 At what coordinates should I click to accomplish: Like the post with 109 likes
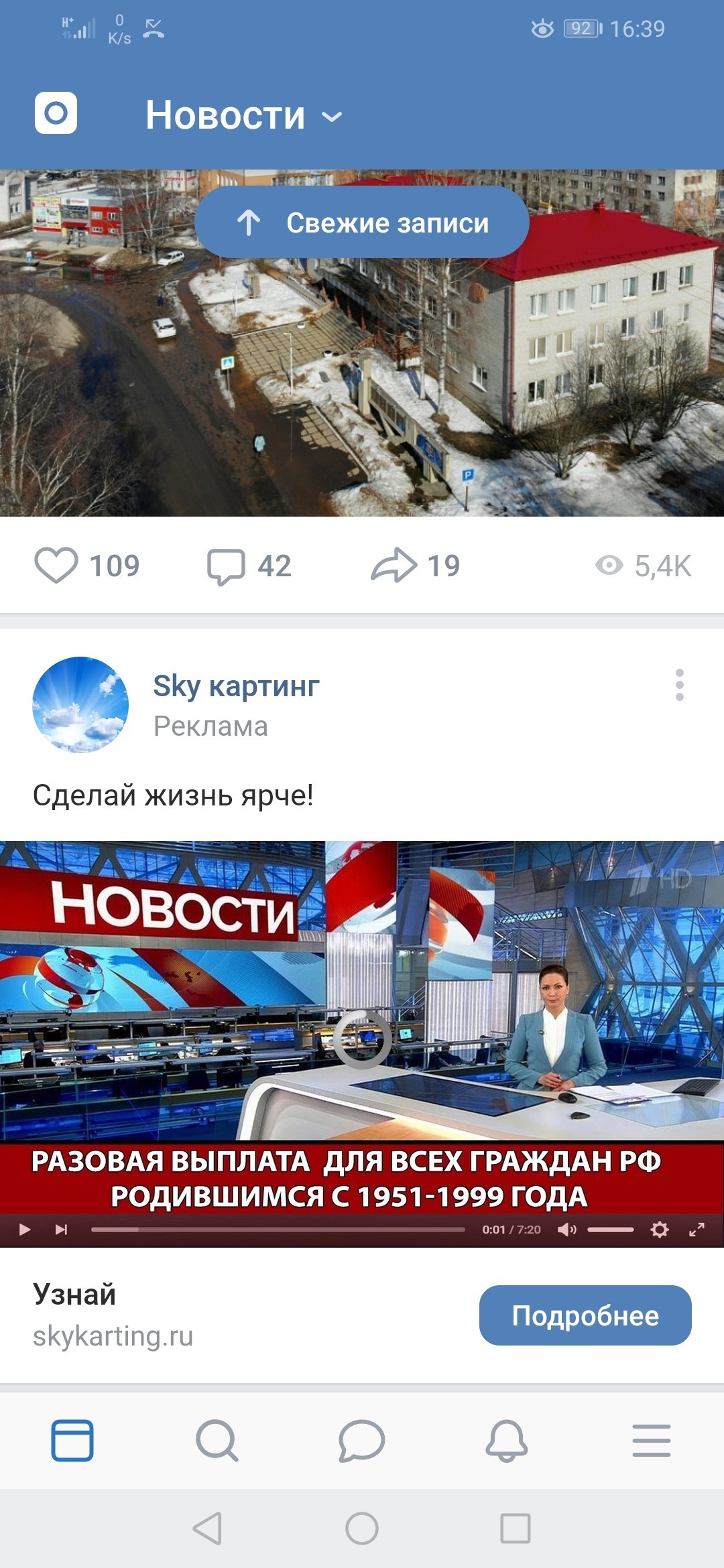click(x=56, y=566)
